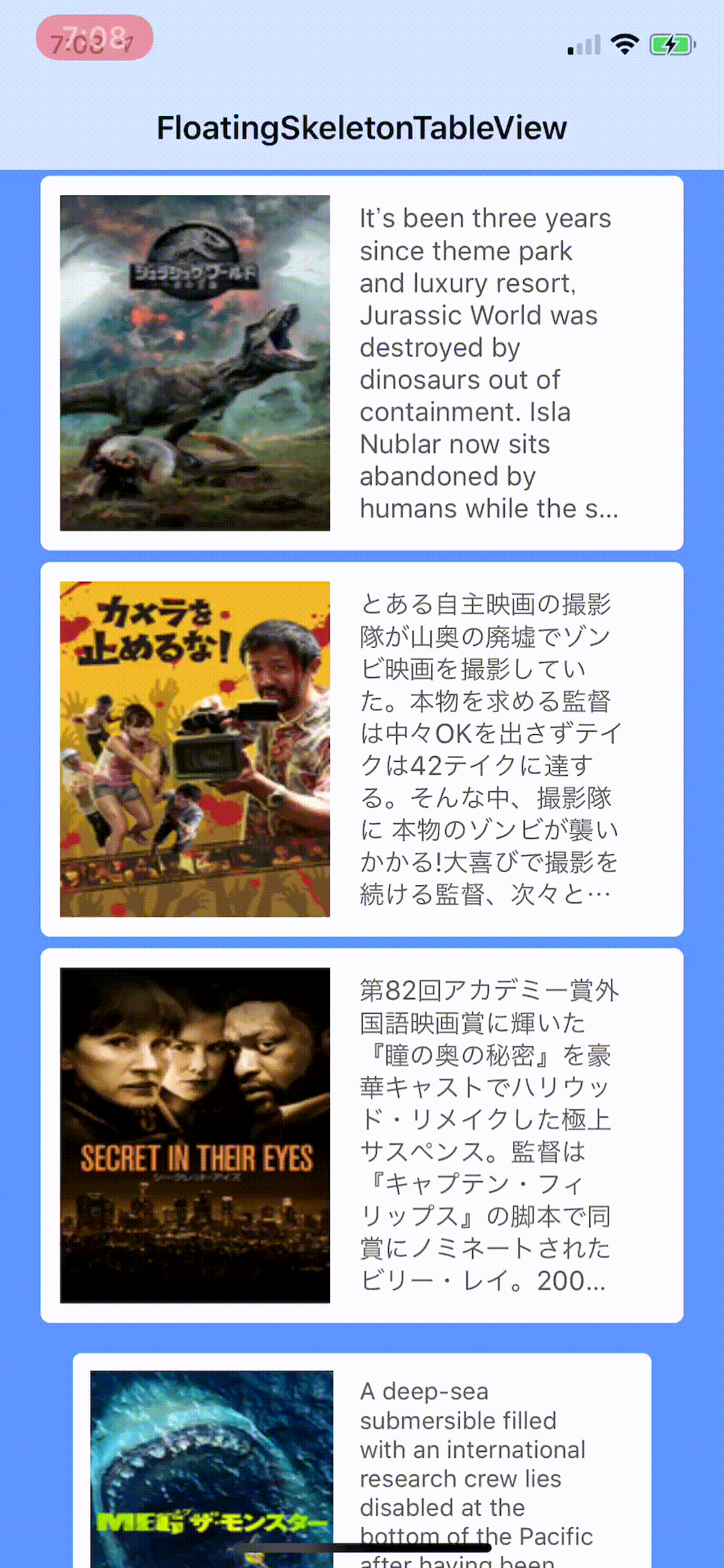
Task: Select the カメラを止めるな! movie card
Action: (361, 749)
